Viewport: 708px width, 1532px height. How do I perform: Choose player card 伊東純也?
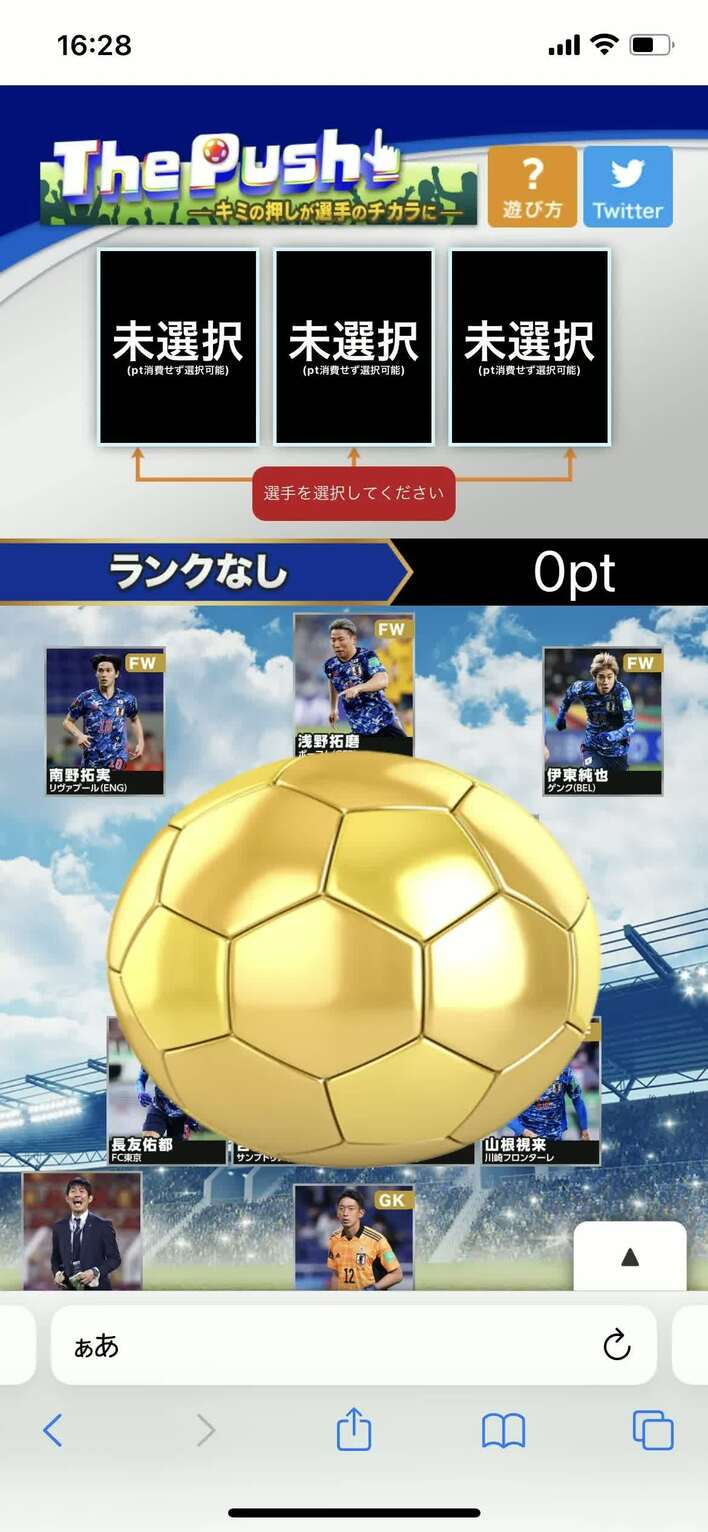click(x=602, y=721)
